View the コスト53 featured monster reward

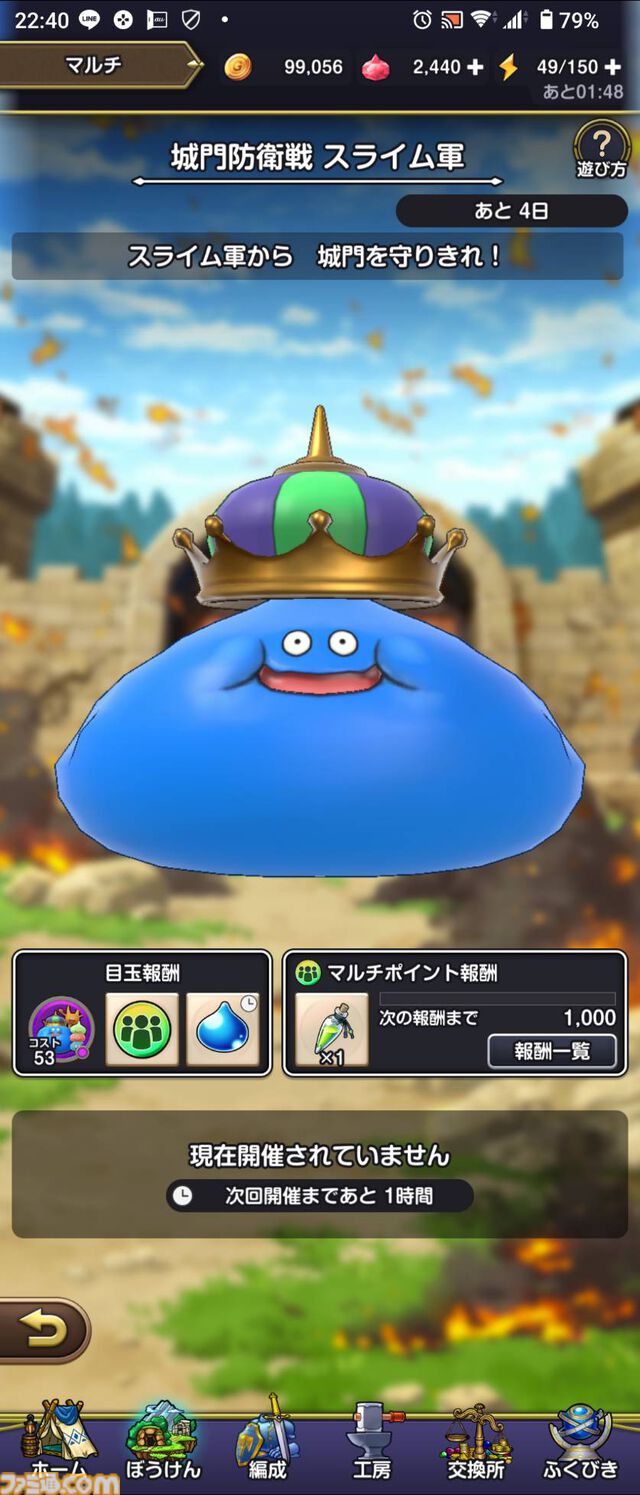coord(60,1029)
